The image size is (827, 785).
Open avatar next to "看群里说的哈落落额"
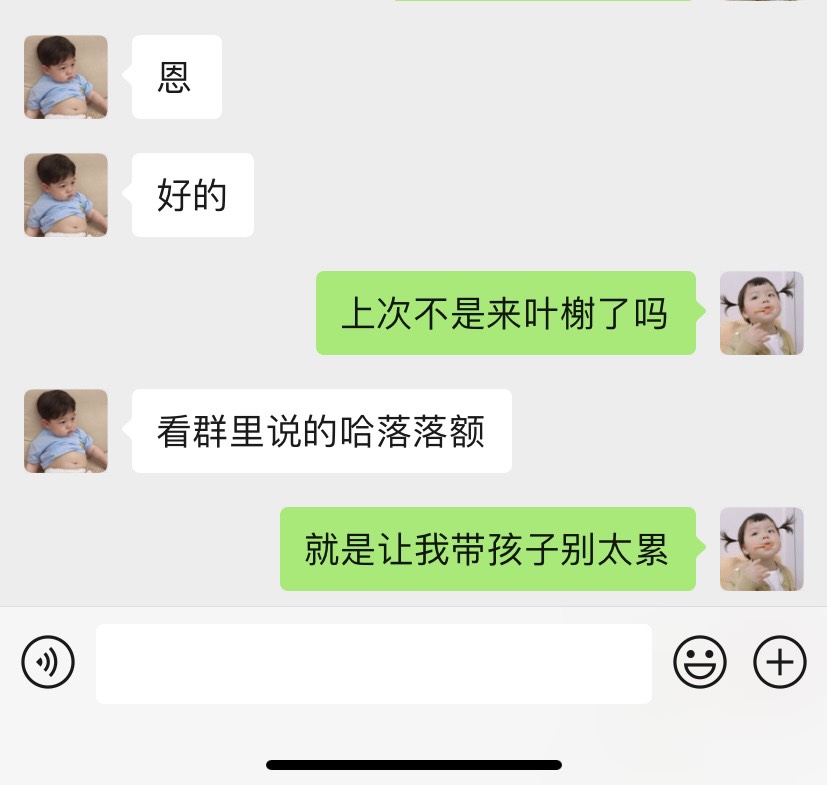pyautogui.click(x=66, y=431)
